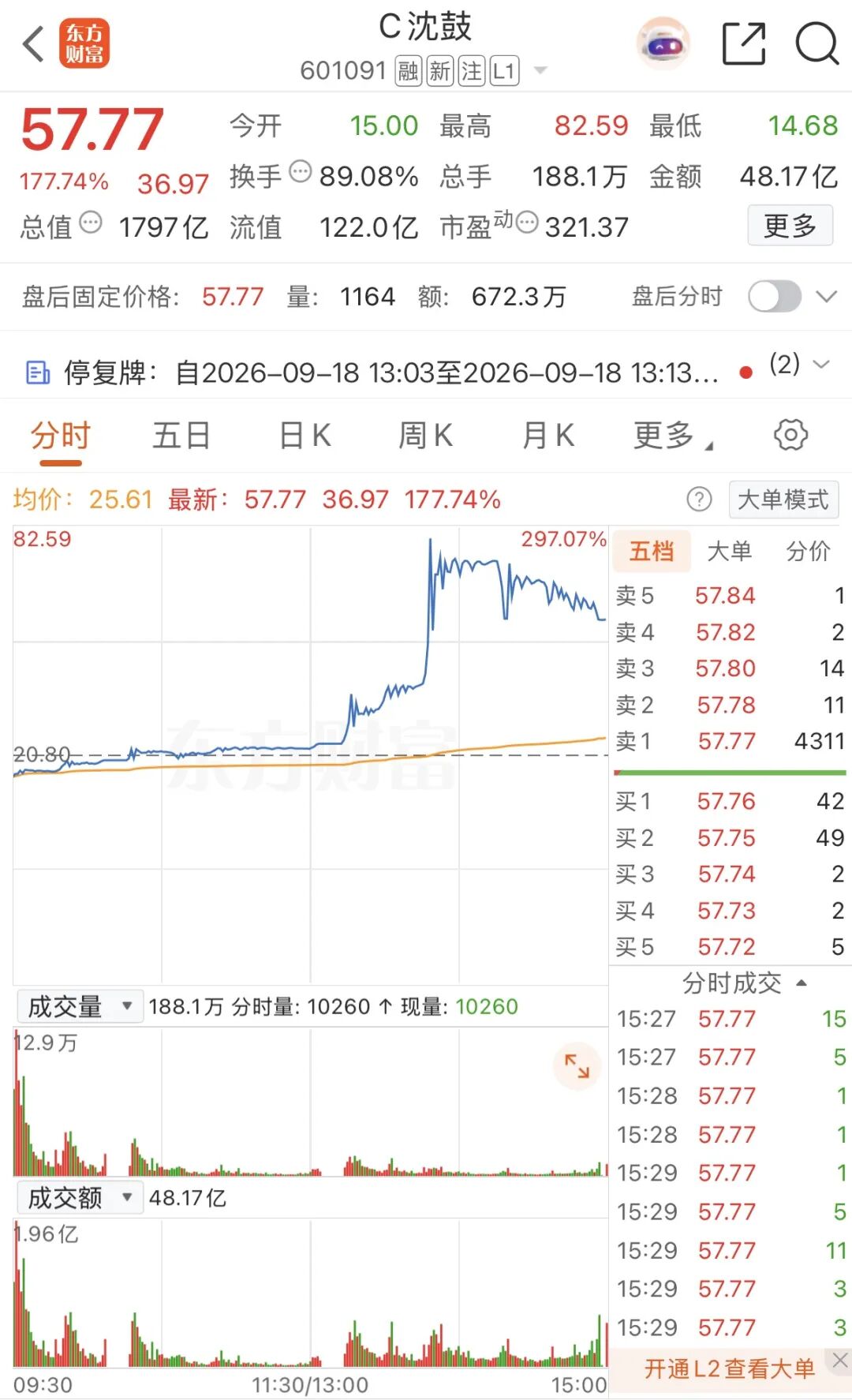Open chart settings gear
Image resolution: width=852 pixels, height=1400 pixels.
click(790, 435)
